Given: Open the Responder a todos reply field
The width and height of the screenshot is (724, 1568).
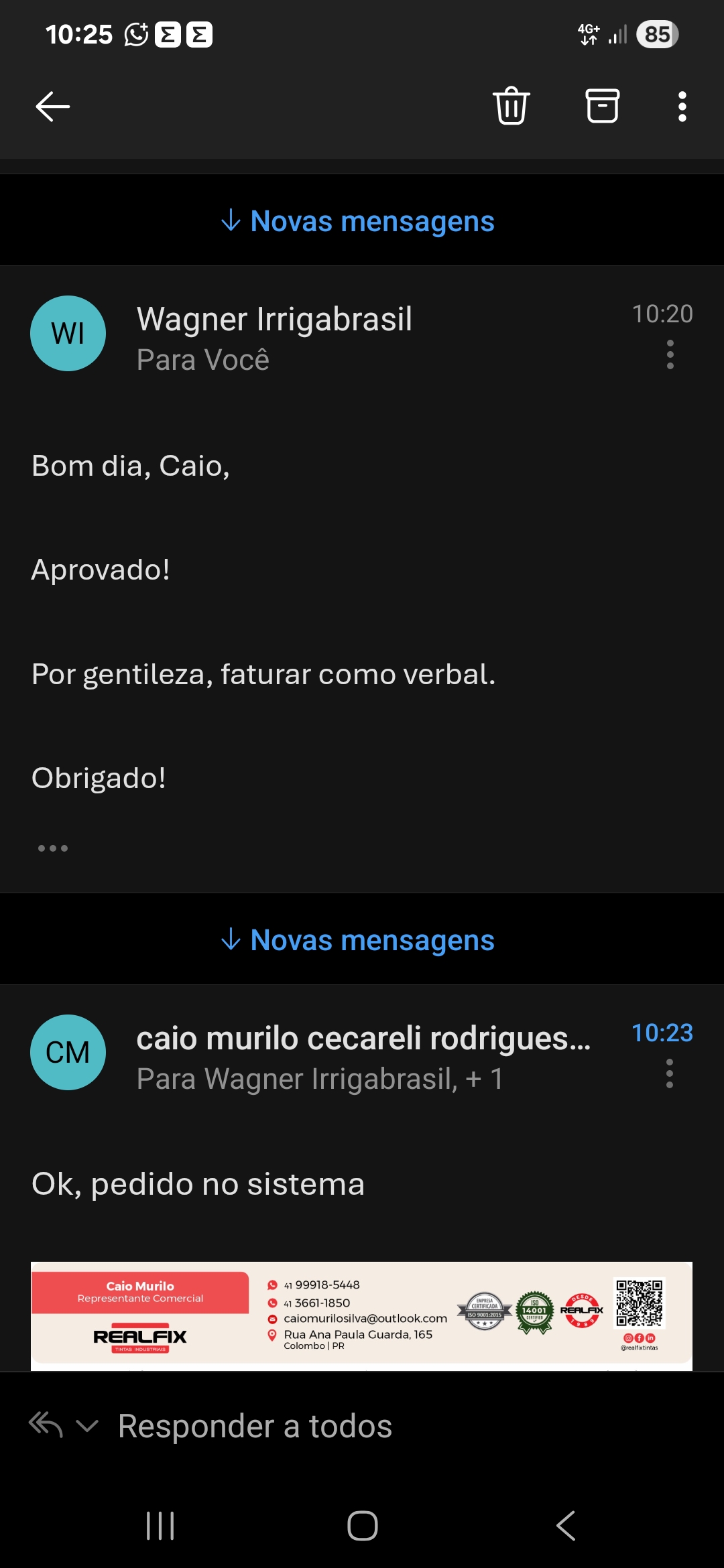Looking at the screenshot, I should (255, 1426).
